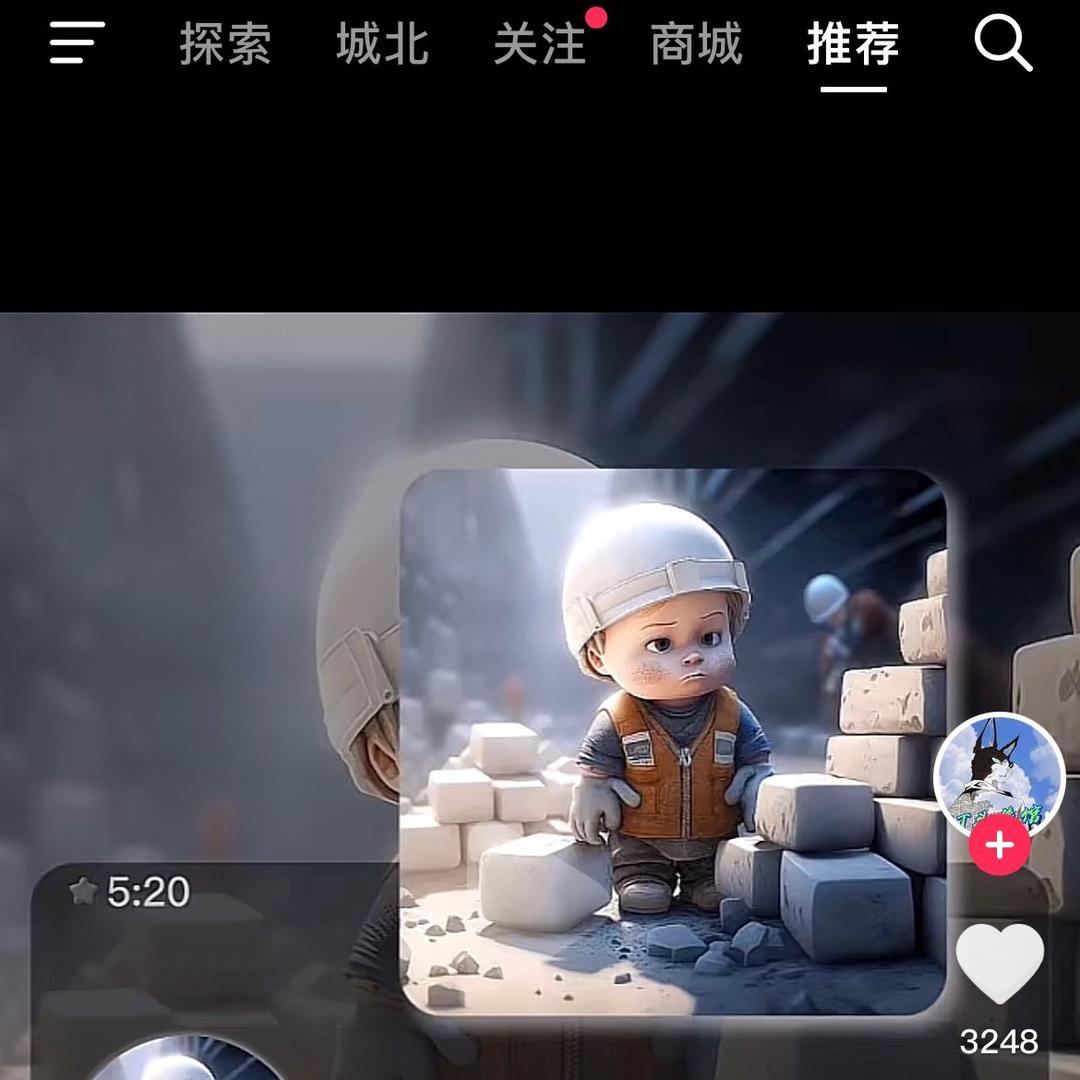1080x1080 pixels.
Task: Open search with the magnifier icon
Action: coord(1002,45)
